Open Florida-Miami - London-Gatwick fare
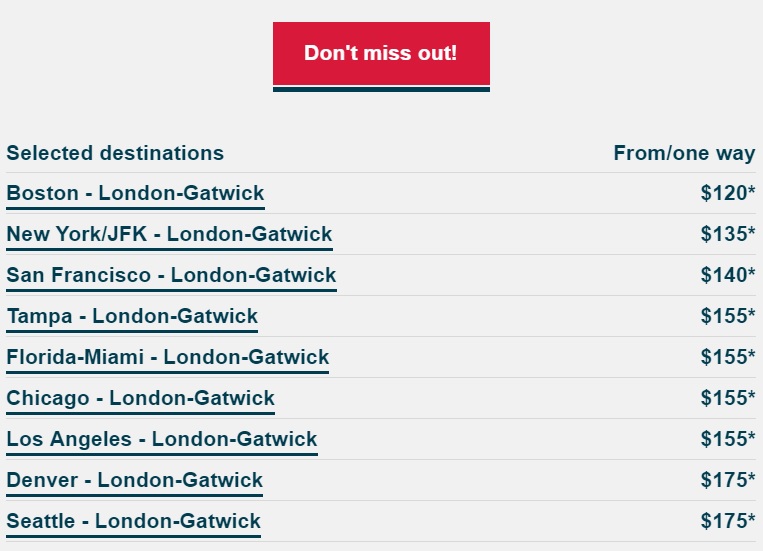The image size is (763, 551). (x=167, y=358)
